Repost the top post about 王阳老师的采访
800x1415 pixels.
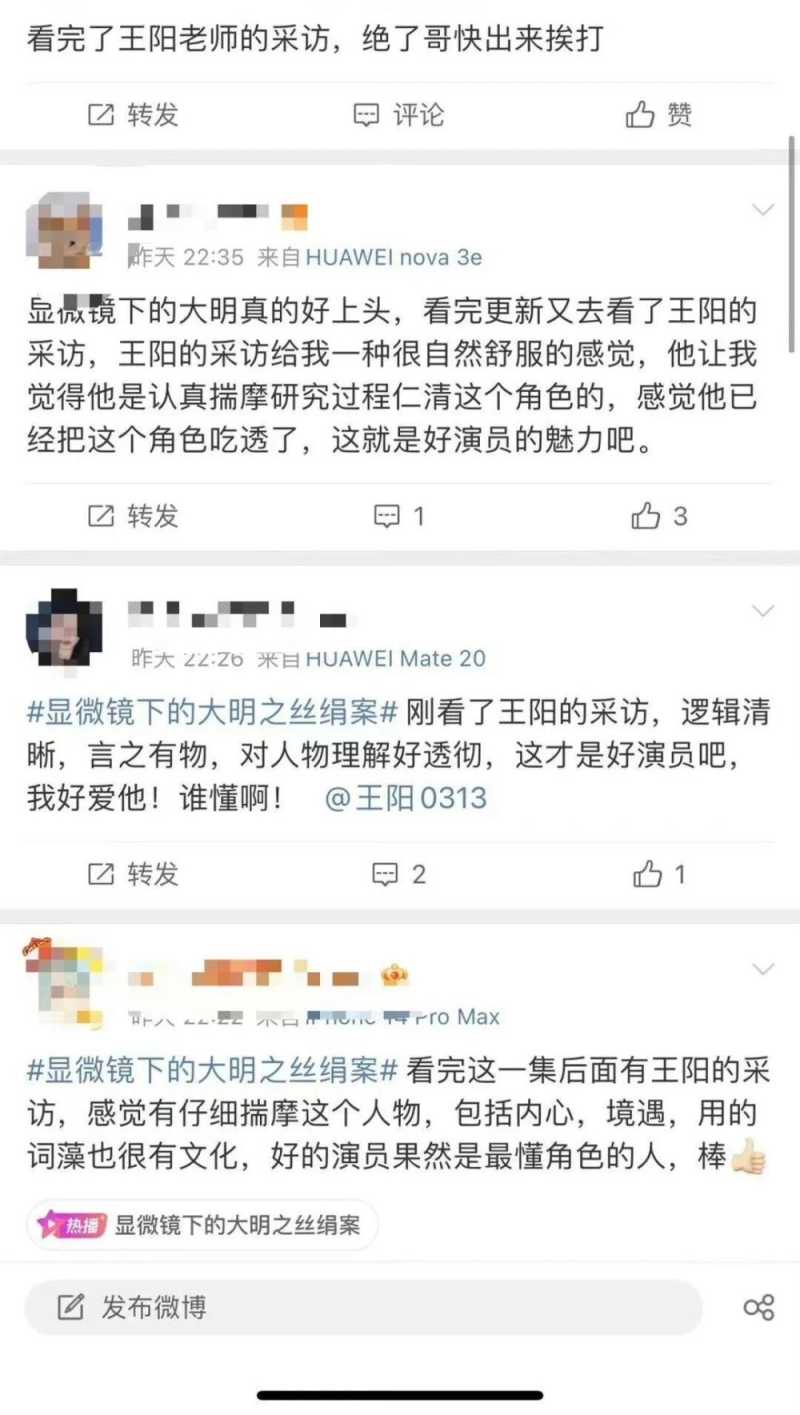(133, 115)
